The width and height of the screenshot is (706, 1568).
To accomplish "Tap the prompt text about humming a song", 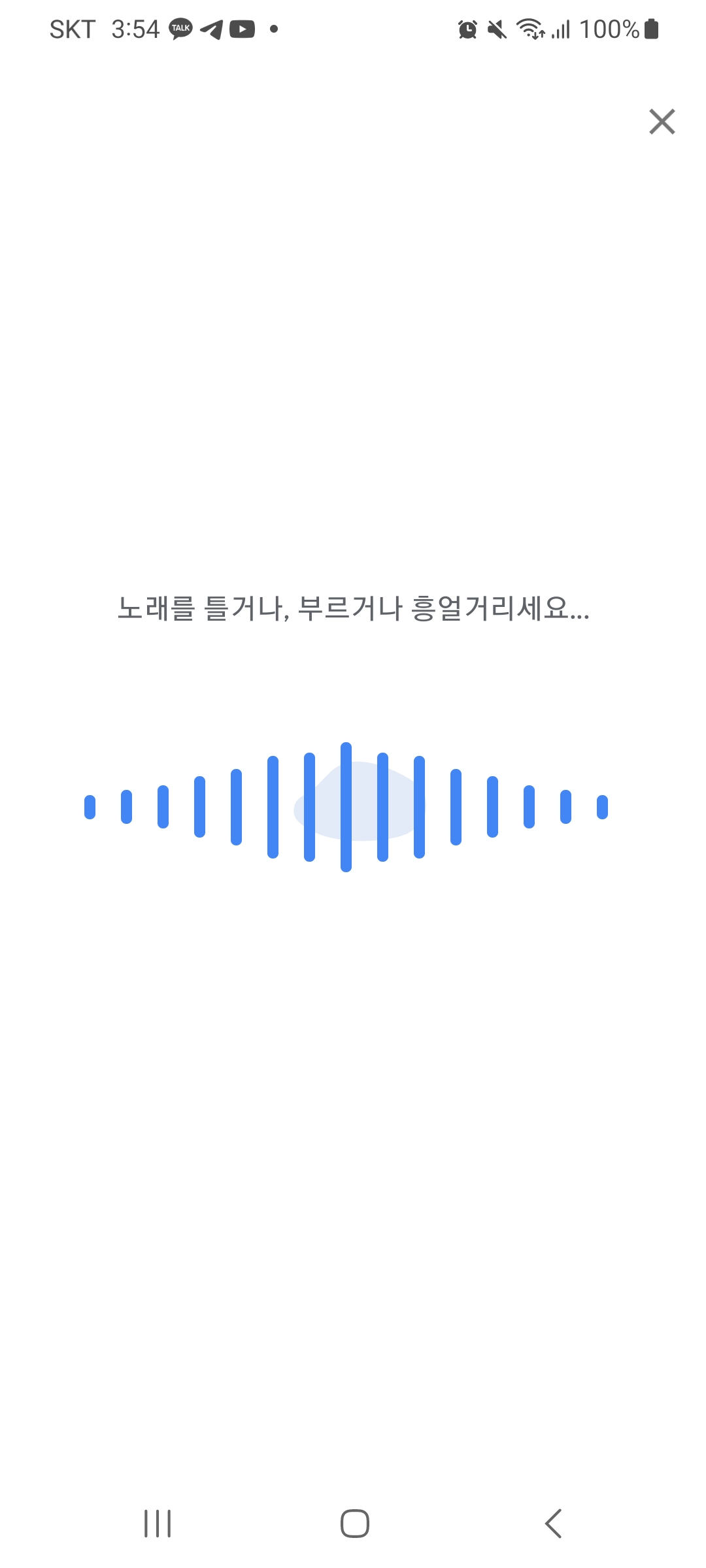I will (353, 610).
